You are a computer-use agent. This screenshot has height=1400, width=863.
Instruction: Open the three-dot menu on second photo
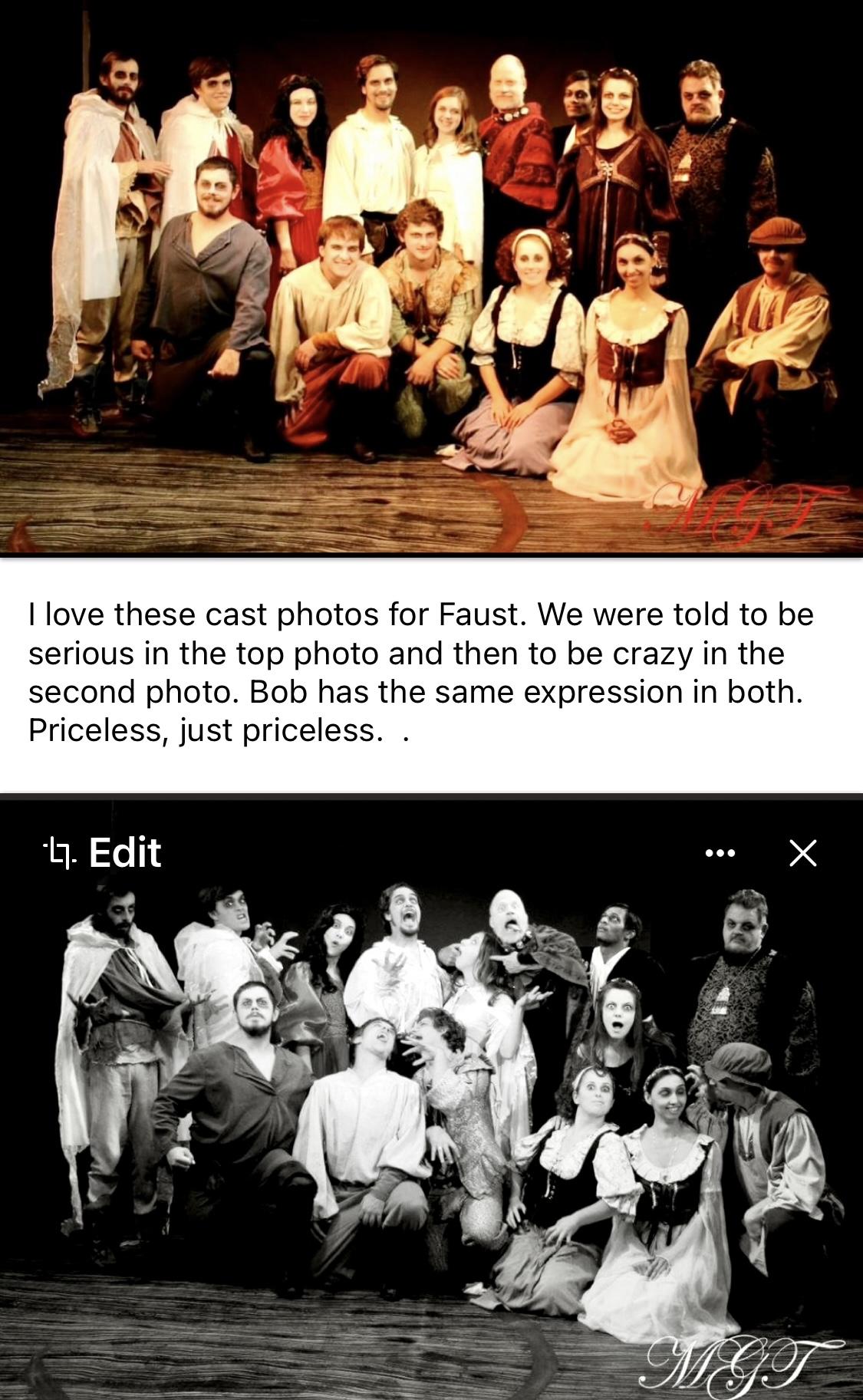click(720, 853)
